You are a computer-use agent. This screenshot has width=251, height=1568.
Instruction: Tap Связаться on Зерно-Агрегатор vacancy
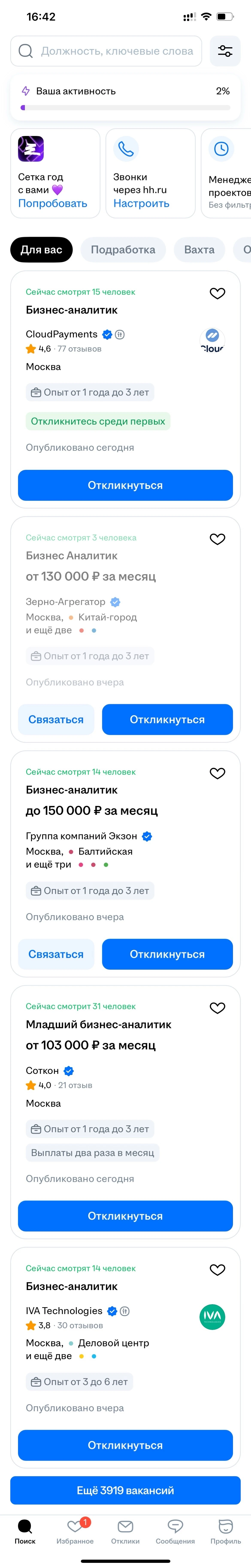tap(56, 720)
